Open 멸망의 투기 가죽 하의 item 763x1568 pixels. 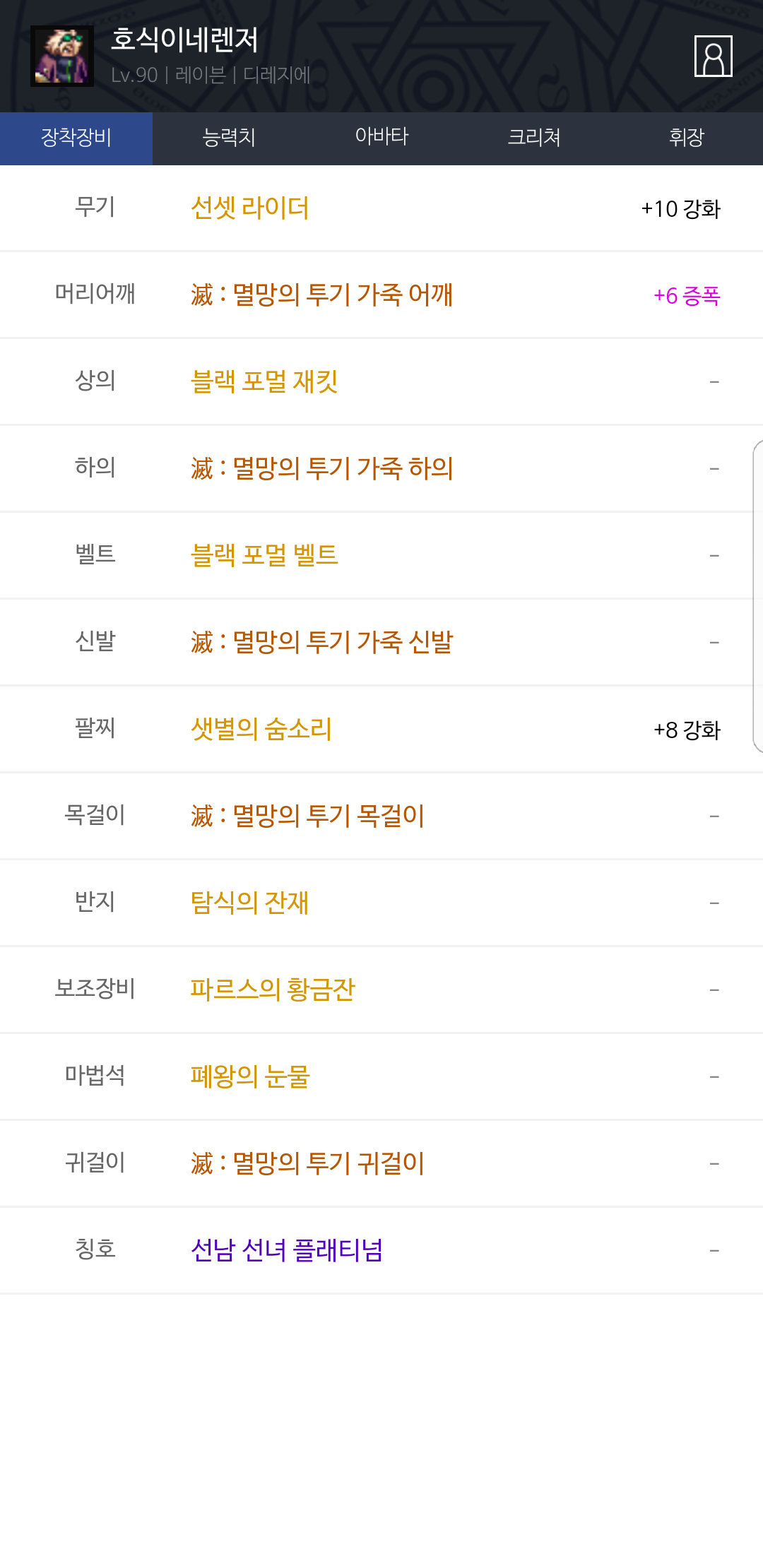[321, 468]
